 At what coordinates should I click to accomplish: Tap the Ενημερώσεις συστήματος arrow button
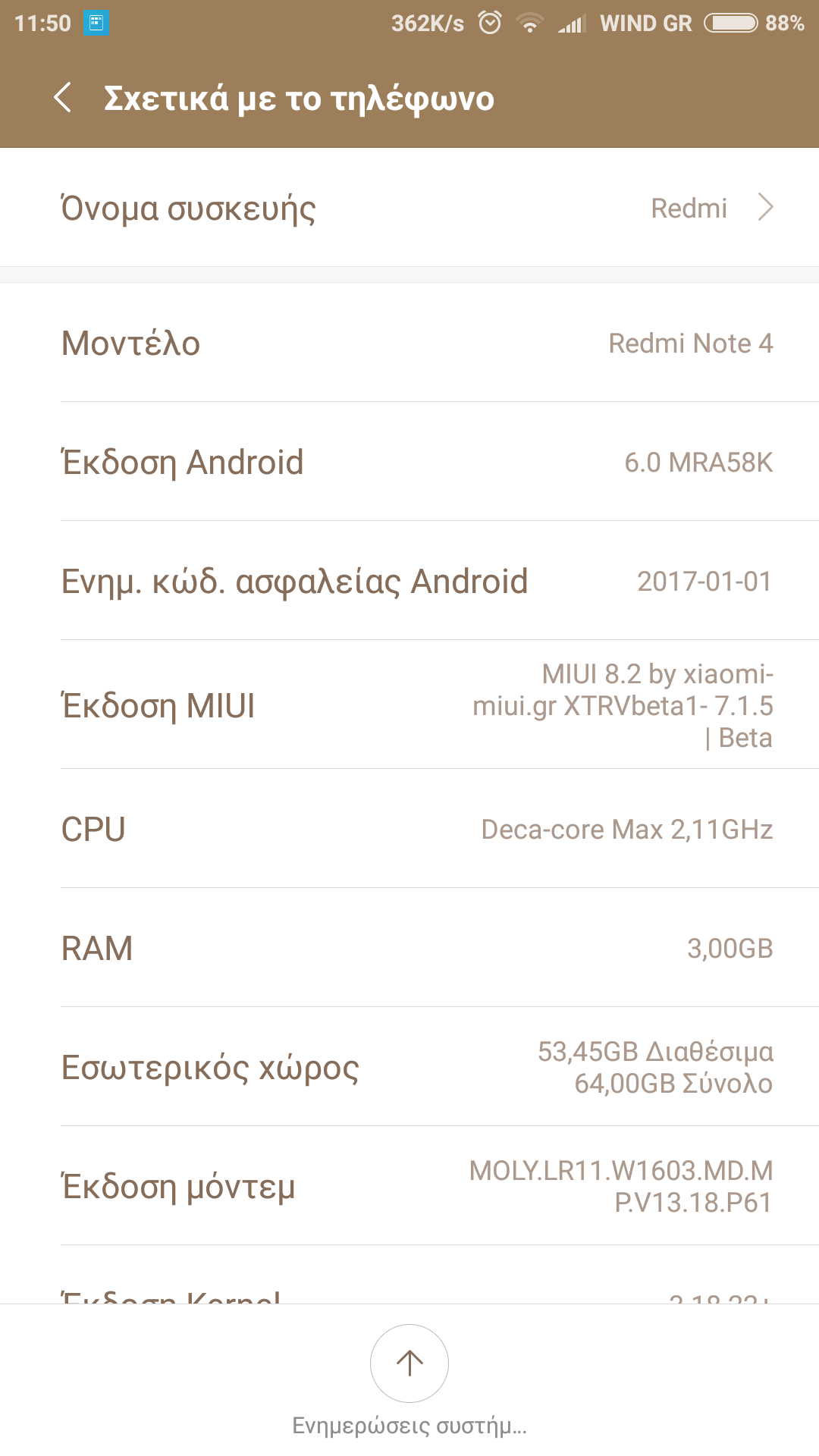409,1363
